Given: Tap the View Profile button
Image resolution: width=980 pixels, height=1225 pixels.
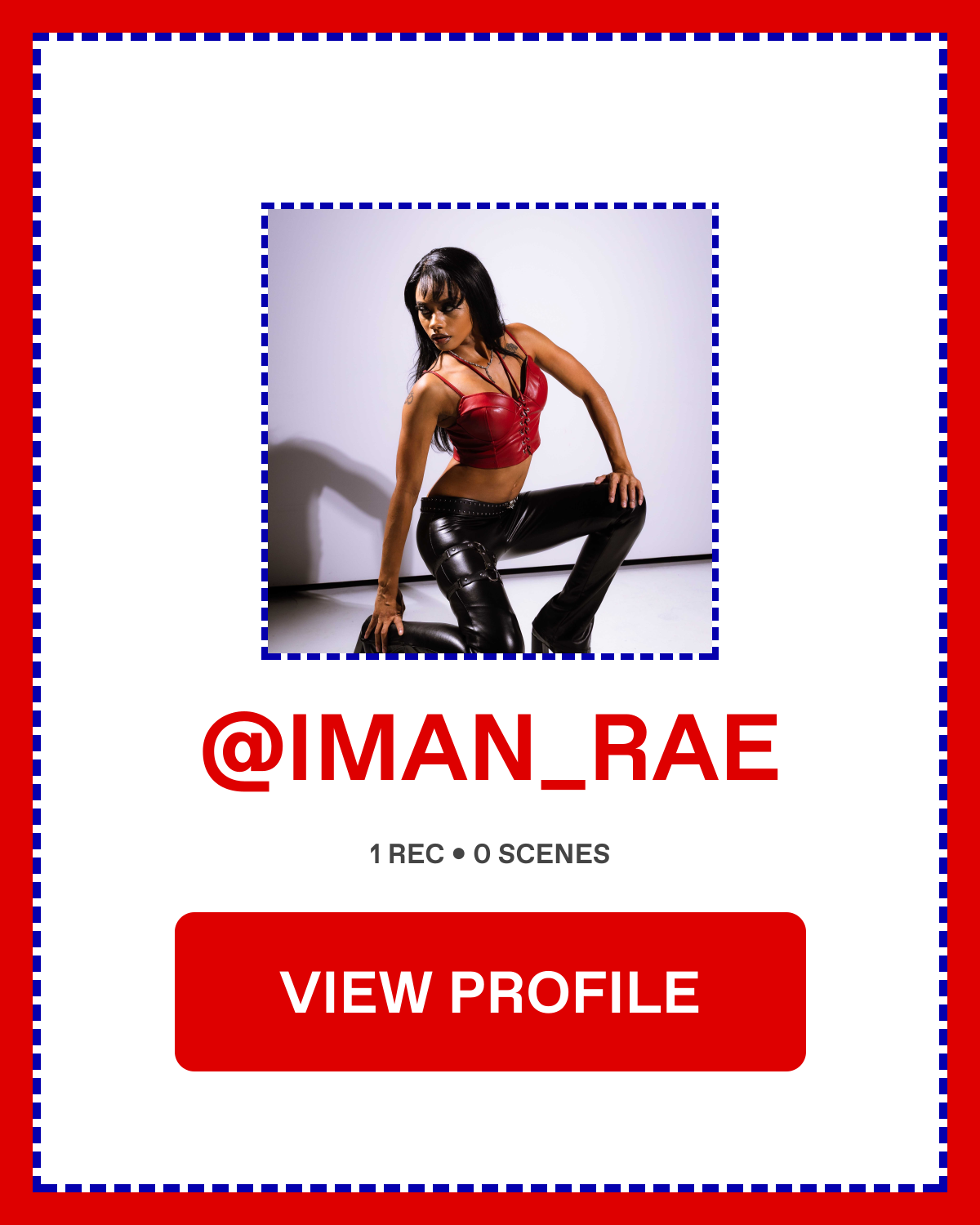Looking at the screenshot, I should pyautogui.click(x=490, y=991).
